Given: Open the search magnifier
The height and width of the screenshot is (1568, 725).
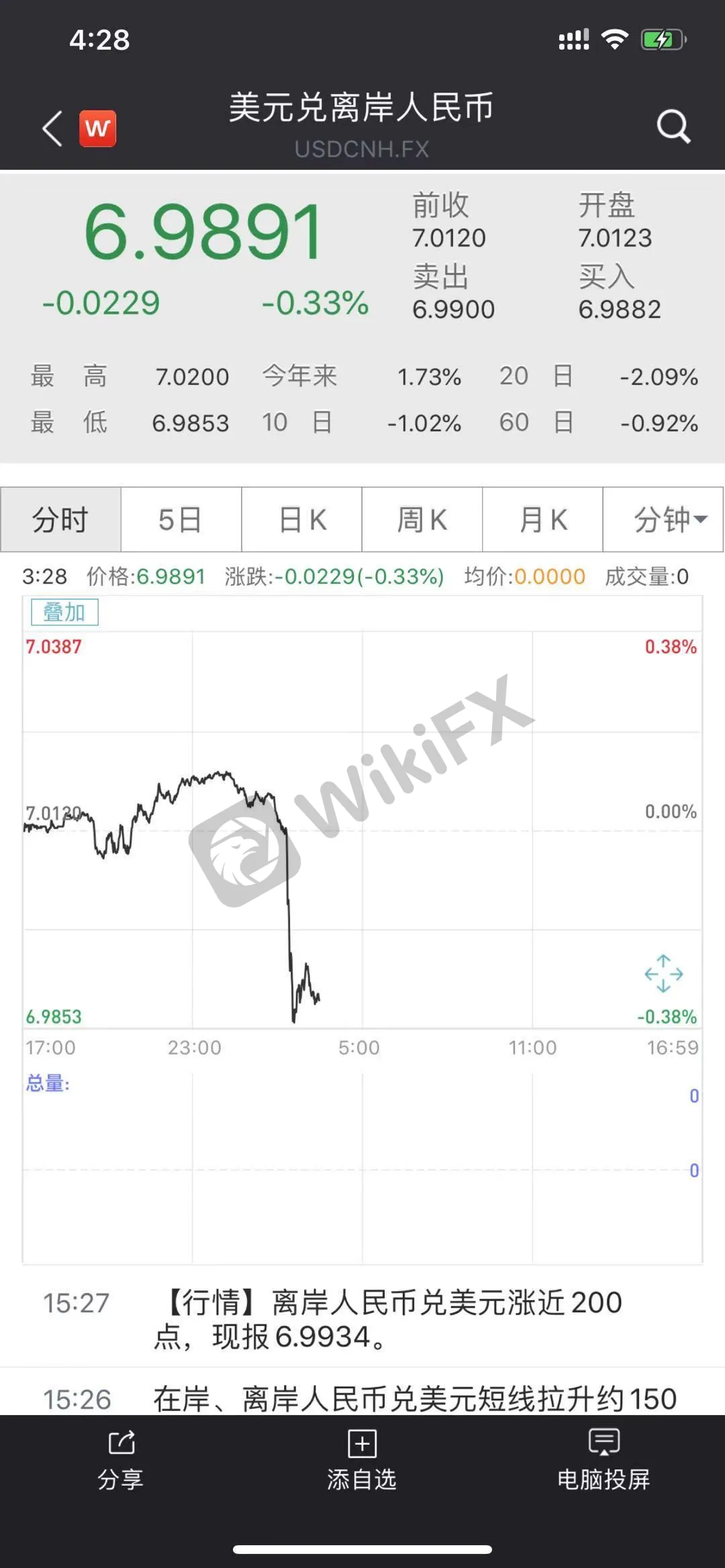Looking at the screenshot, I should coord(673,126).
